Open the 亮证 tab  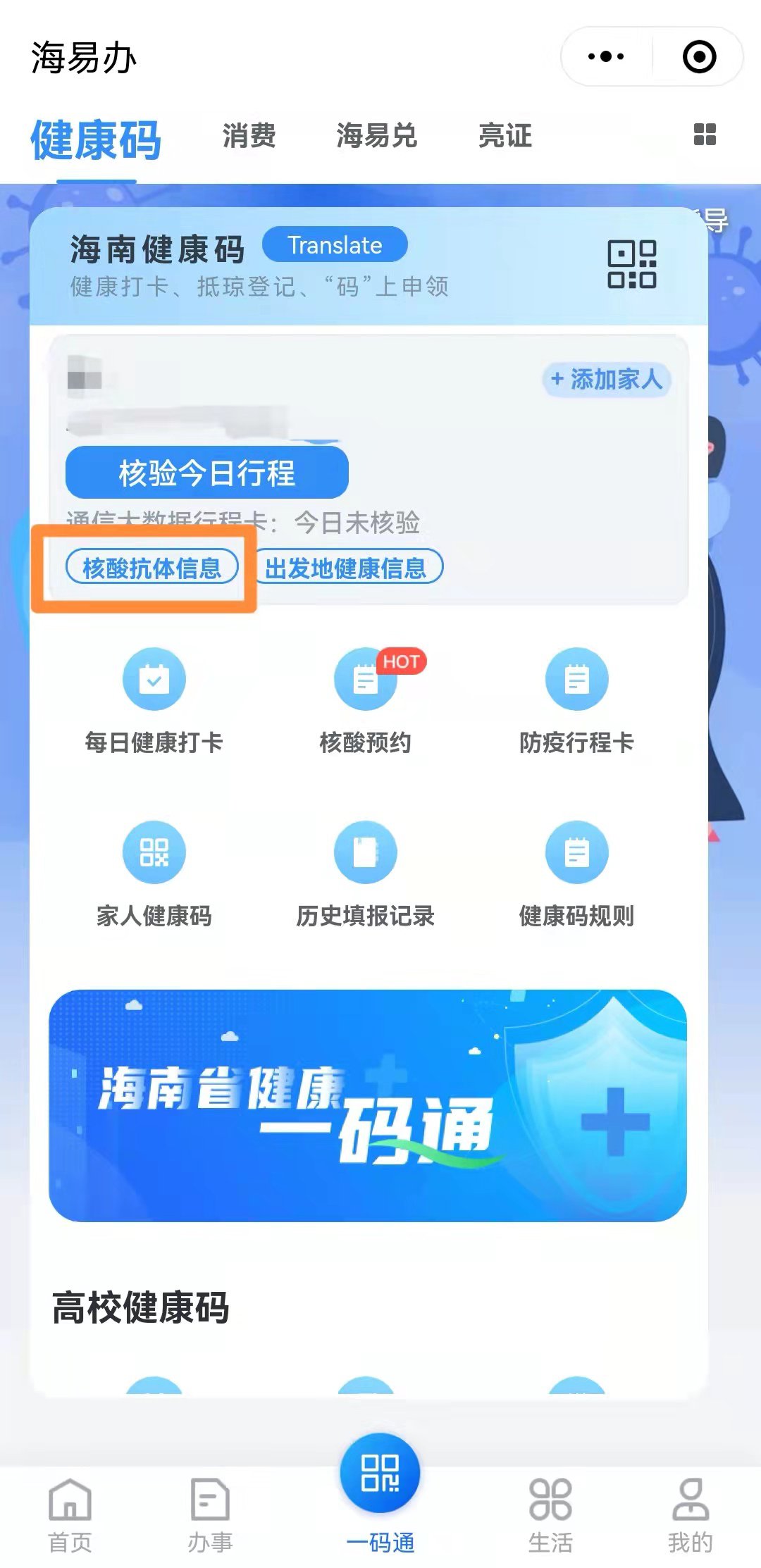click(505, 135)
